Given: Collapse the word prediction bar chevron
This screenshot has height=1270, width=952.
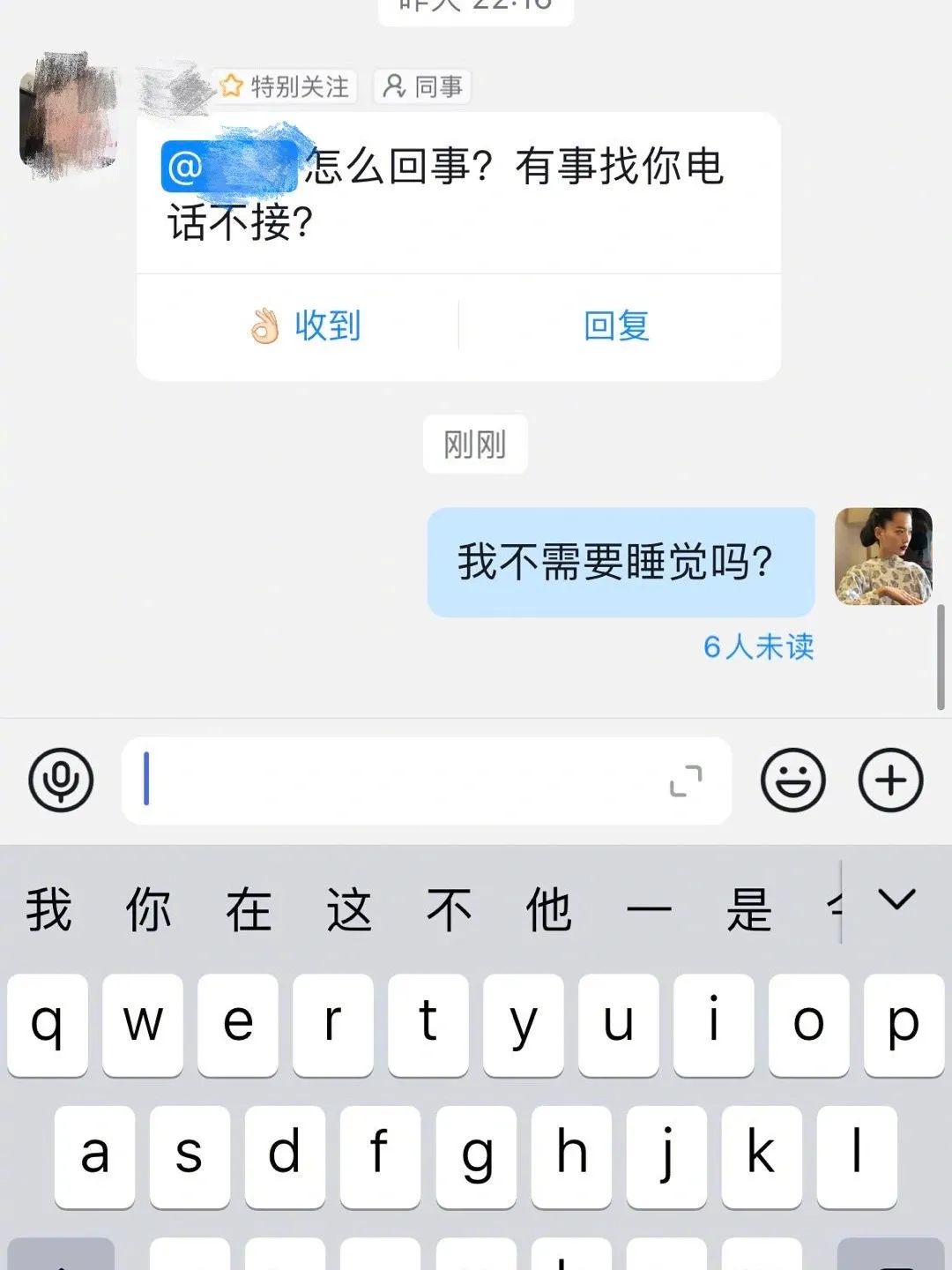Looking at the screenshot, I should pos(896,901).
